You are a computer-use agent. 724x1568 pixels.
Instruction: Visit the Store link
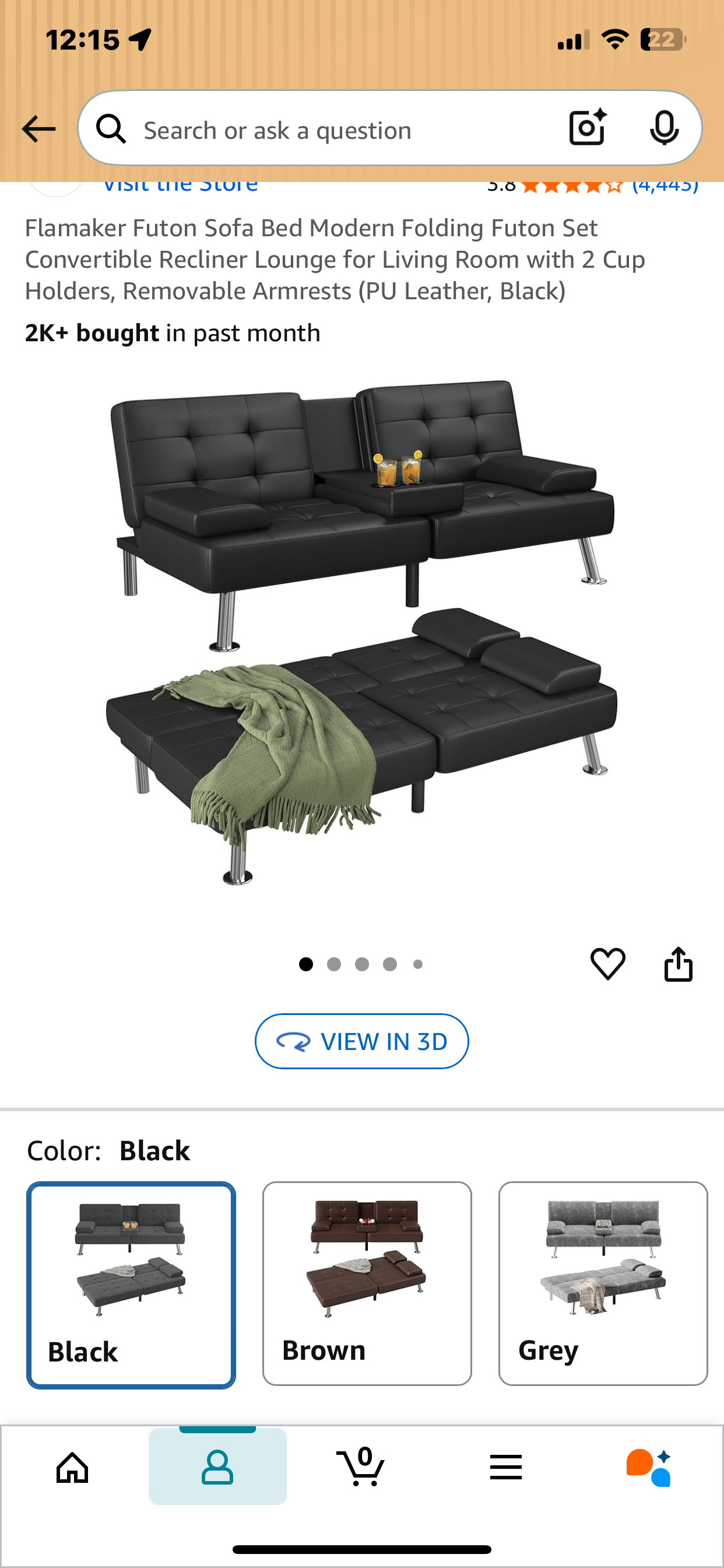pyautogui.click(x=180, y=185)
